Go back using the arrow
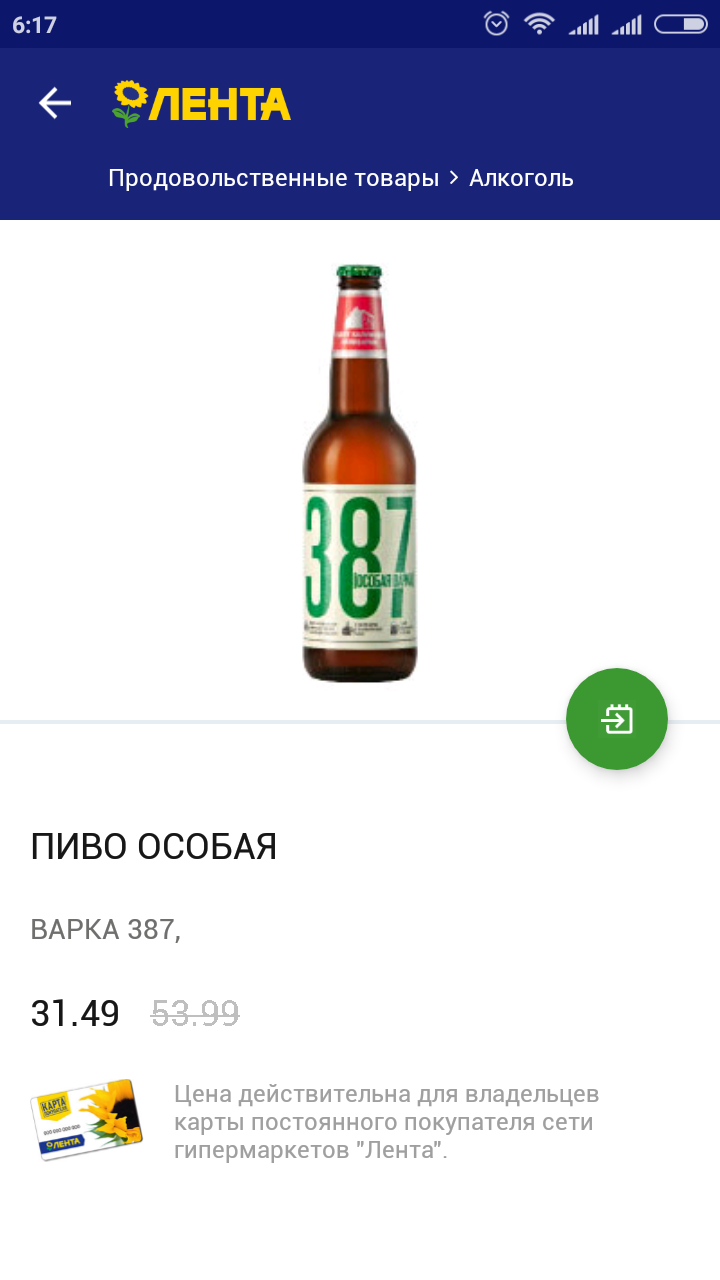The width and height of the screenshot is (720, 1280). 55,103
